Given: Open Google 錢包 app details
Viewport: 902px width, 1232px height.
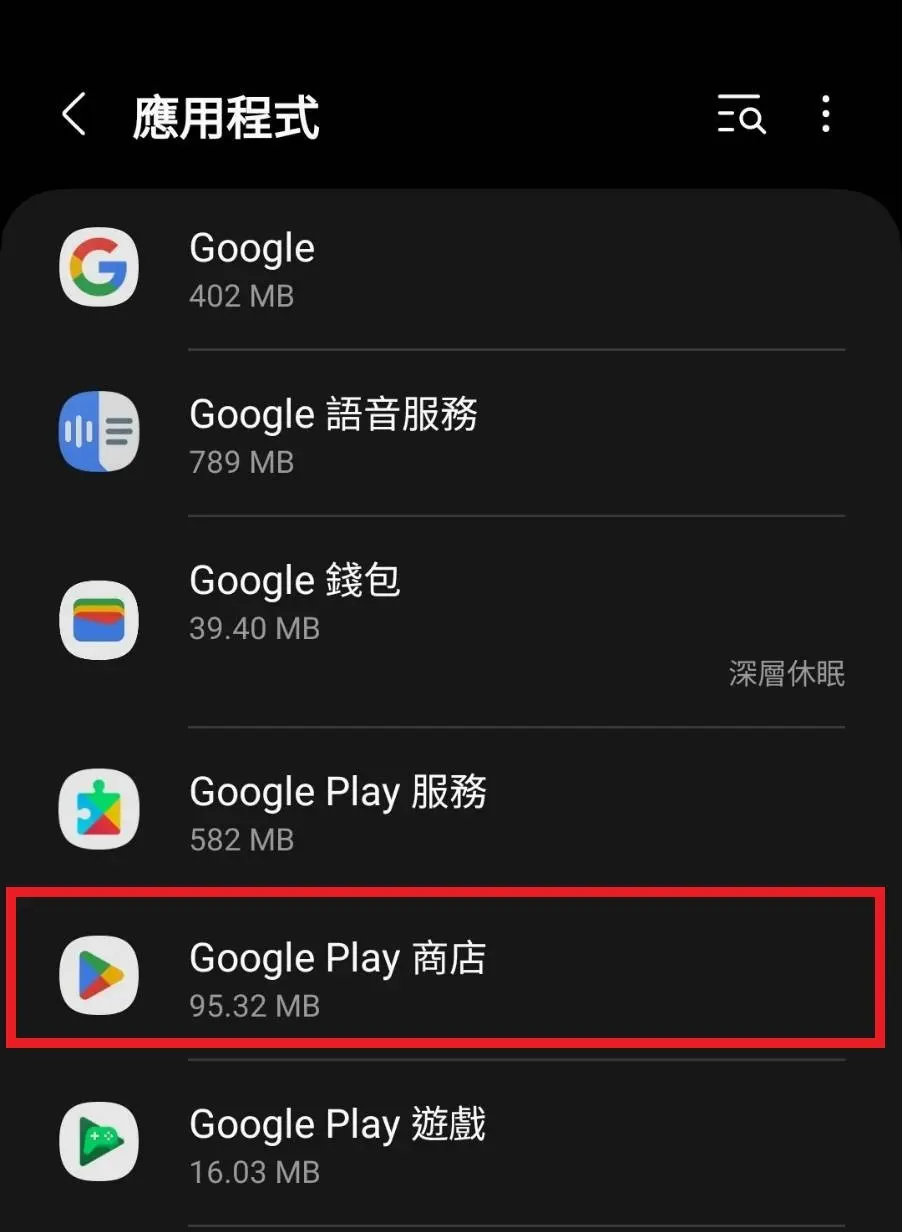Looking at the screenshot, I should coord(450,618).
